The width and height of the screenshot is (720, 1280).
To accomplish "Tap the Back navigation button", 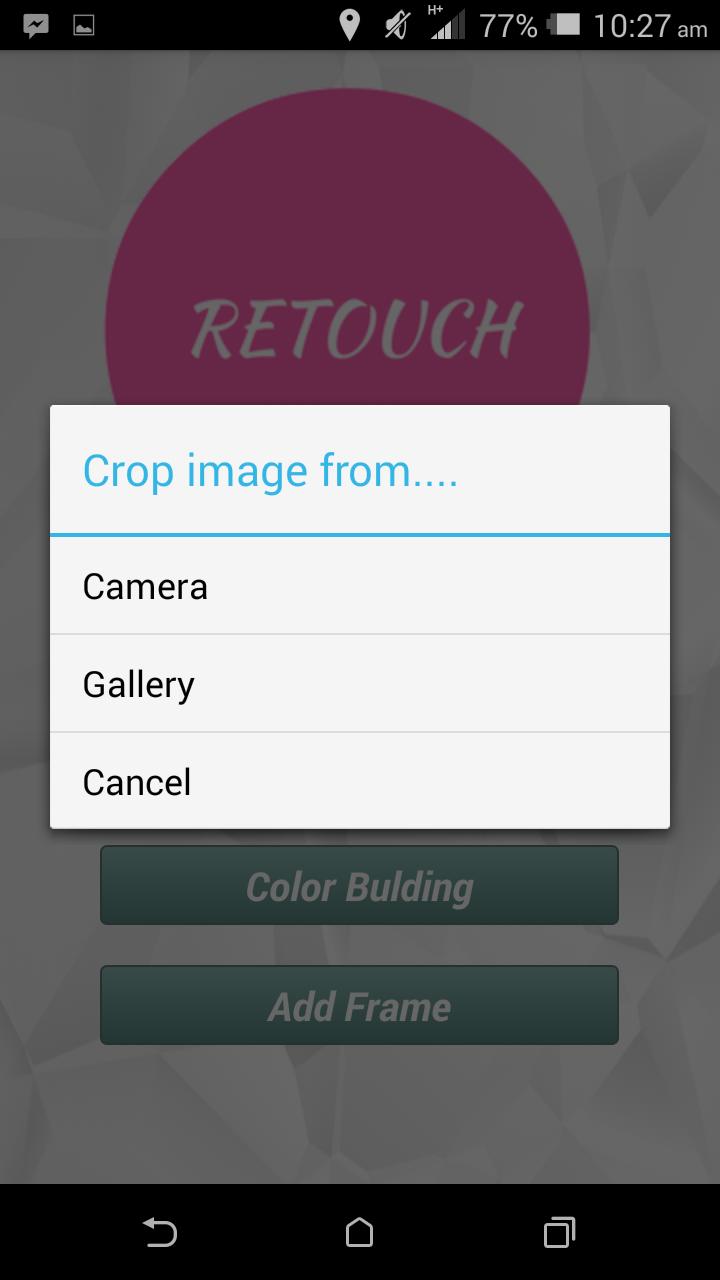I will (x=158, y=1232).
